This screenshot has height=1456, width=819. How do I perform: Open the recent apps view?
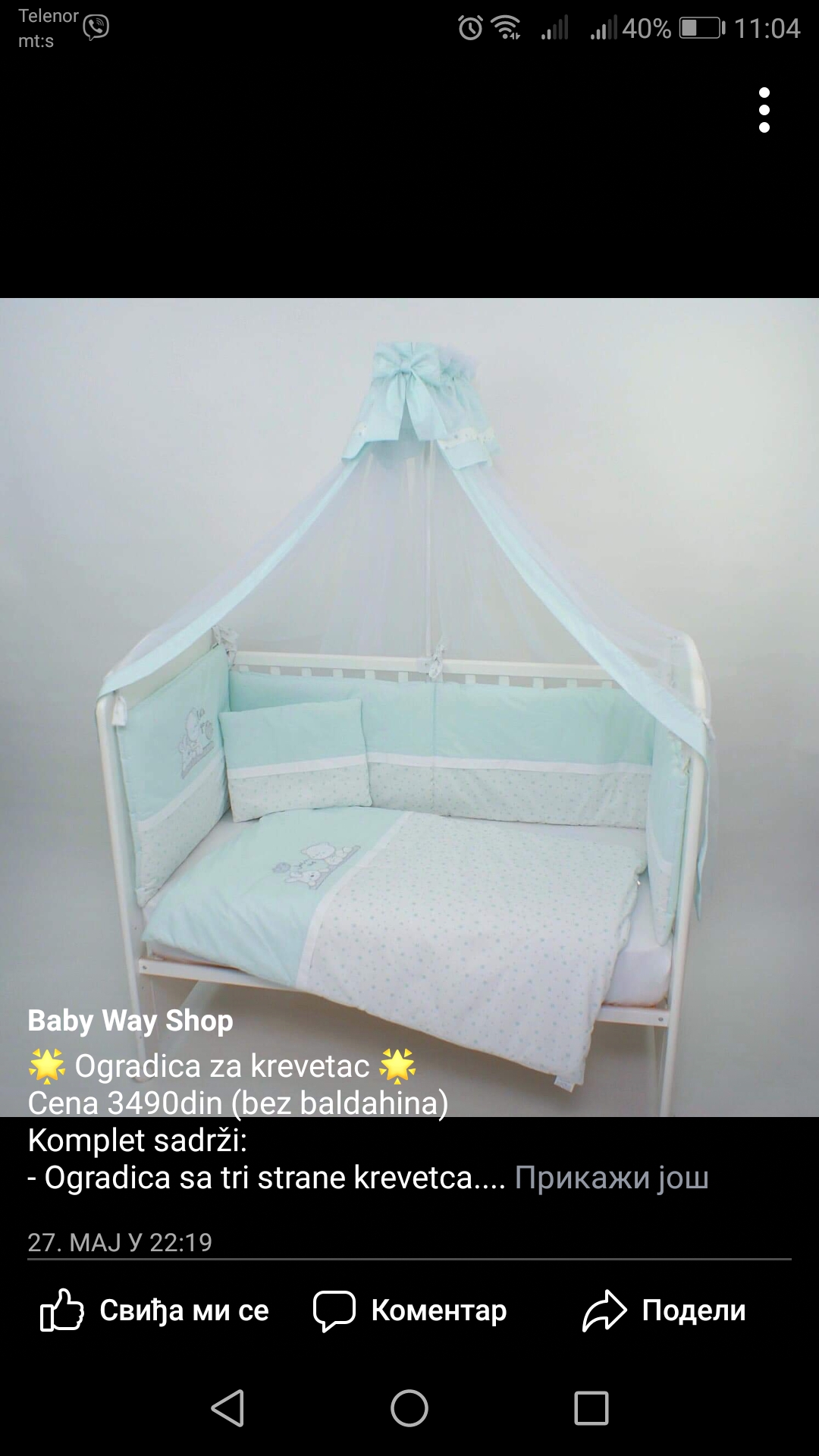591,1408
